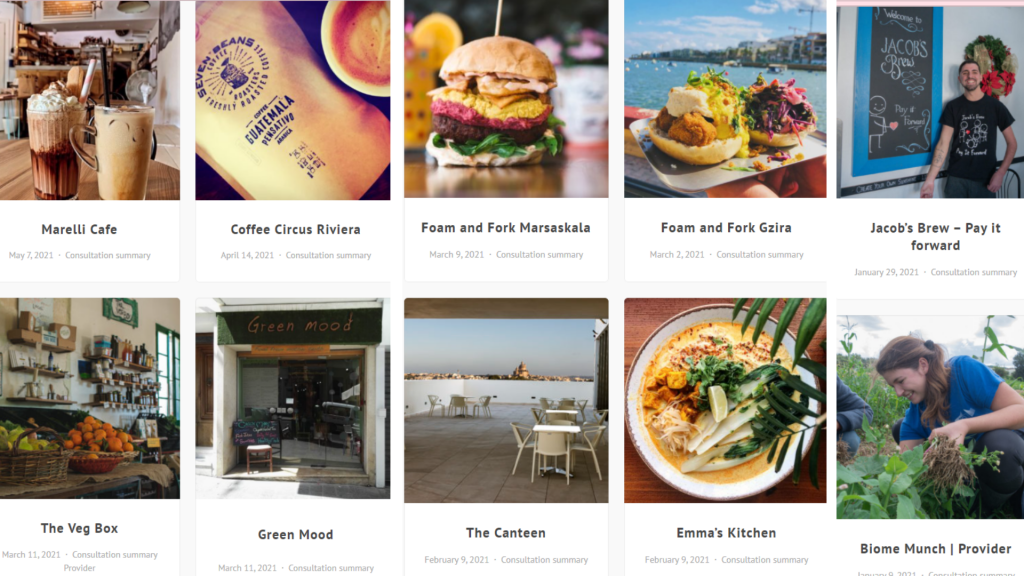Screen dimensions: 1024x576
Task: Tap the Green Mood title link
Action: point(295,535)
